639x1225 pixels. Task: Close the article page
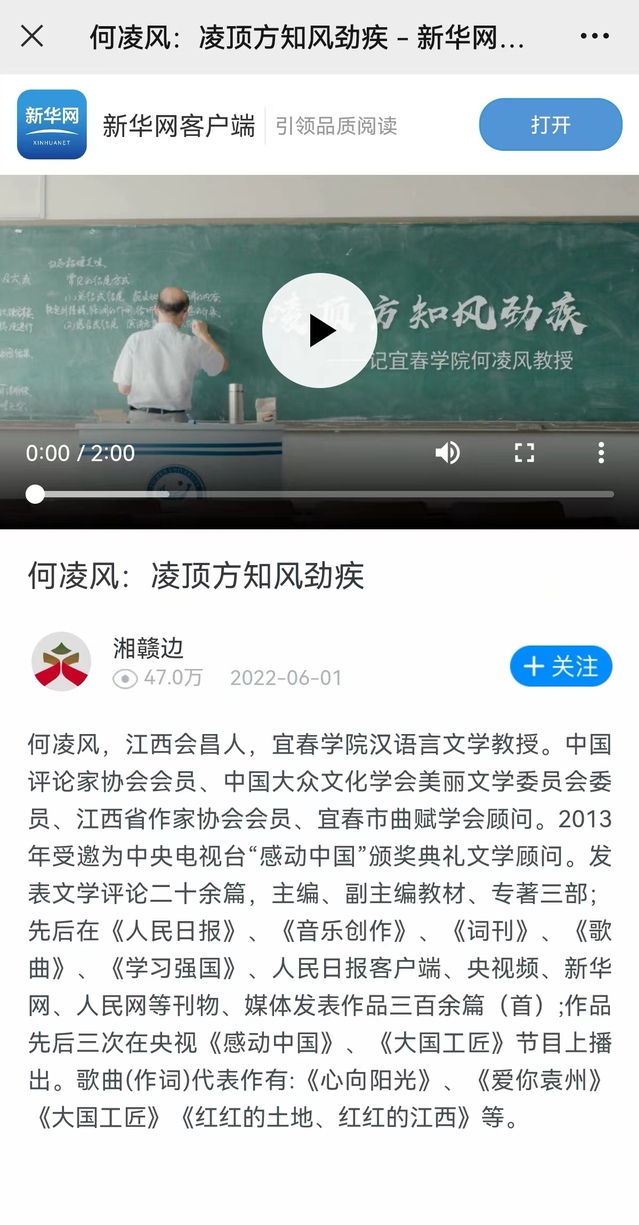point(32,37)
